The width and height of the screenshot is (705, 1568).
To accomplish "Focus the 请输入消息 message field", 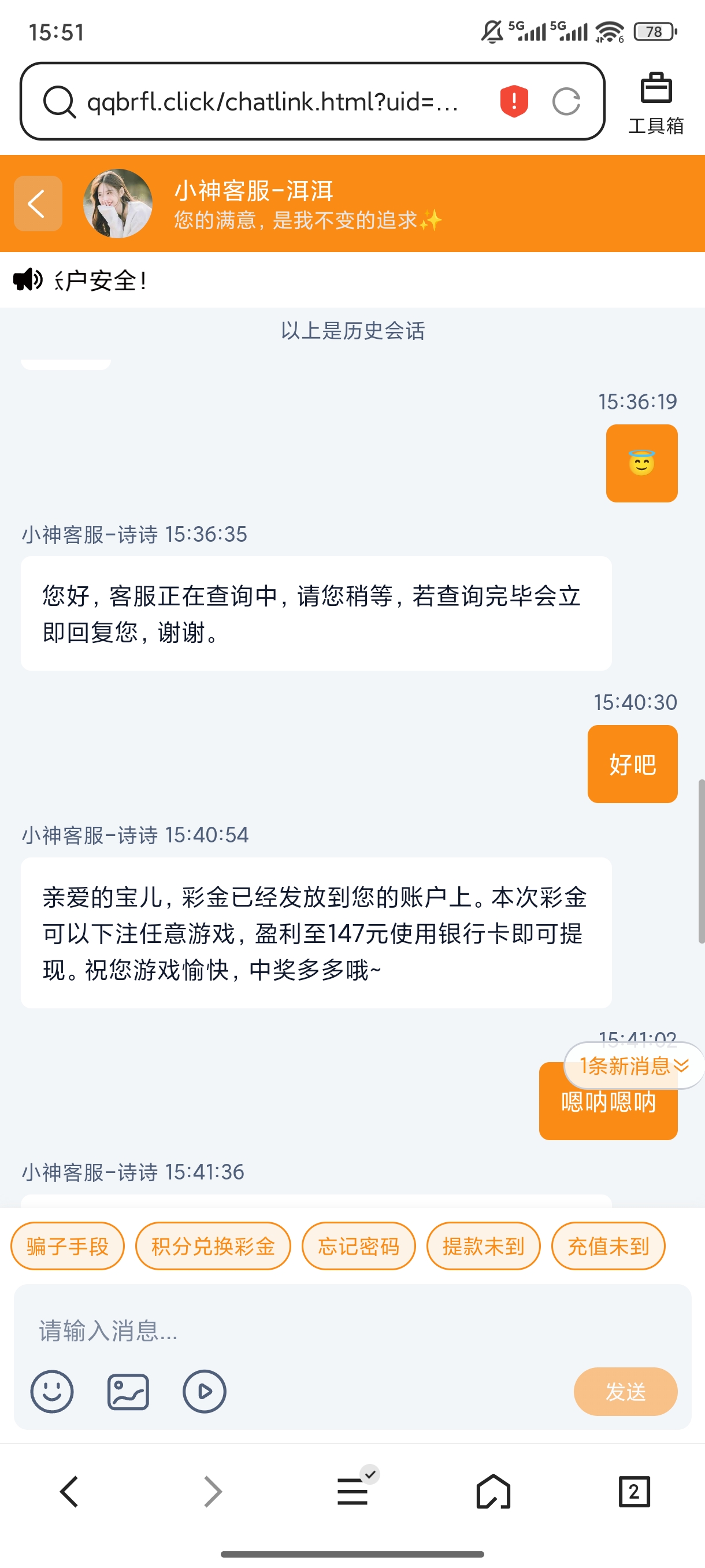I will (x=304, y=1330).
